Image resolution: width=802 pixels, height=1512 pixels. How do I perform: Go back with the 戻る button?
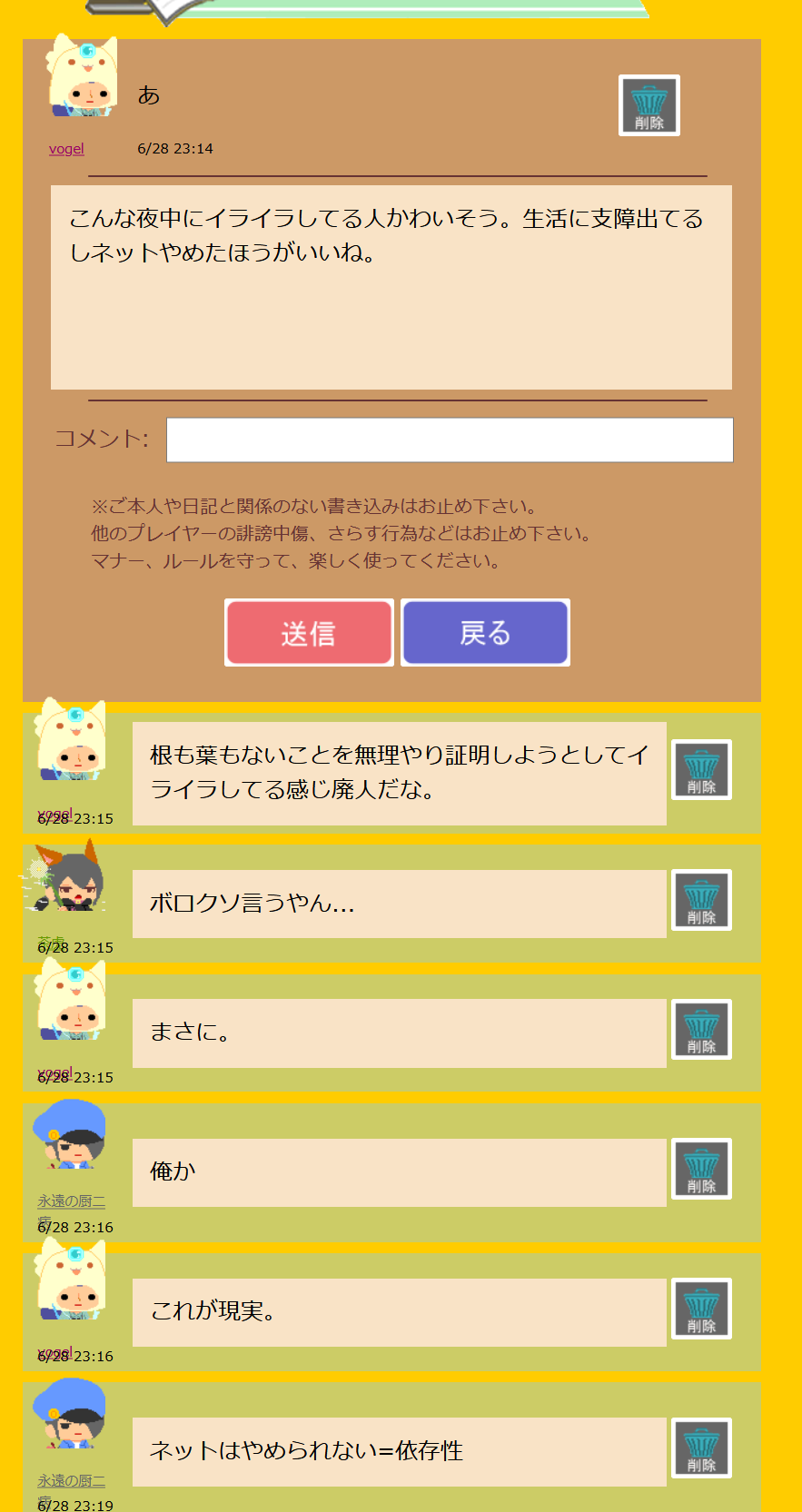click(x=485, y=632)
